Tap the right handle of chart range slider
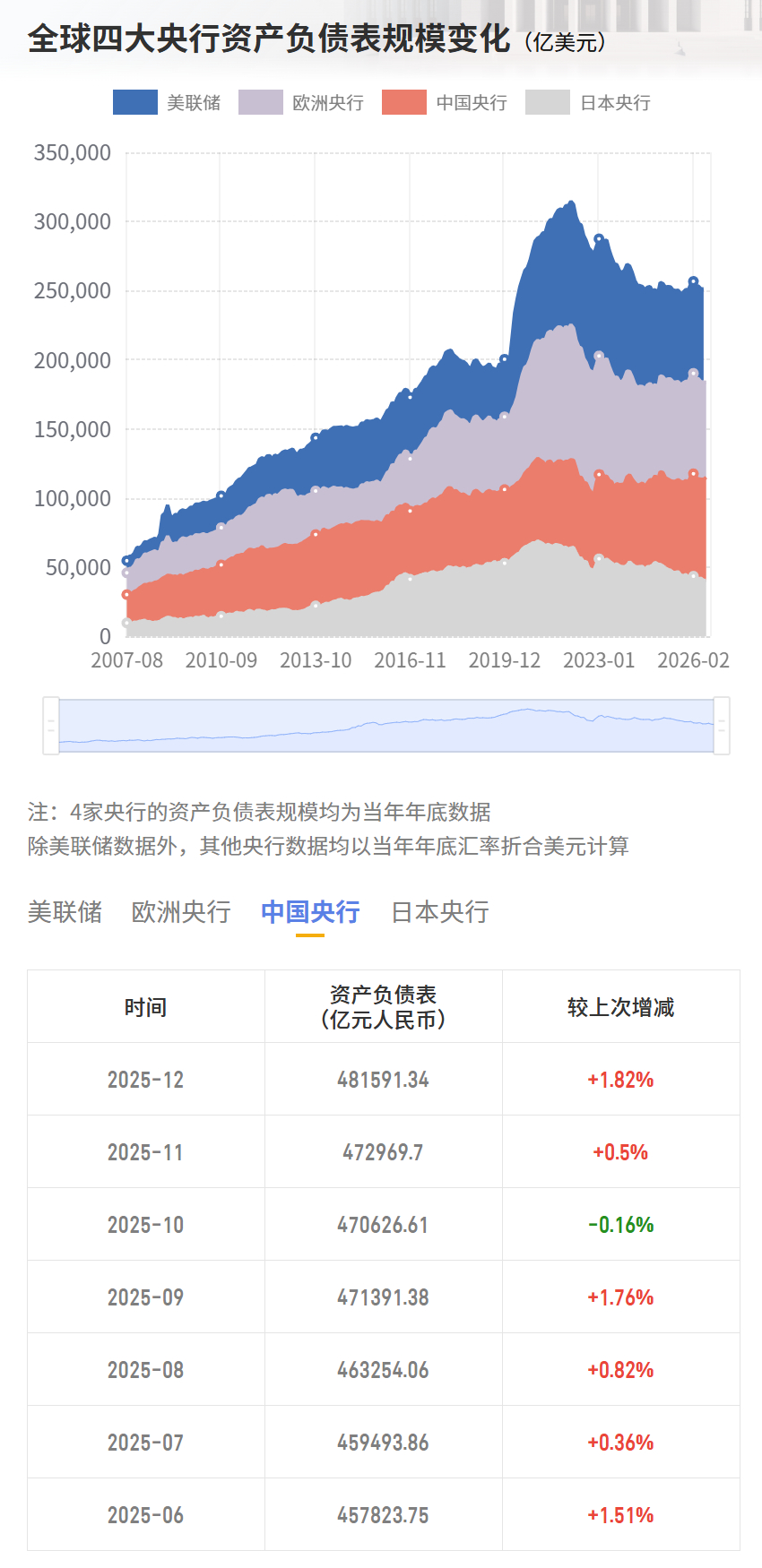This screenshot has width=762, height=1568. click(722, 726)
